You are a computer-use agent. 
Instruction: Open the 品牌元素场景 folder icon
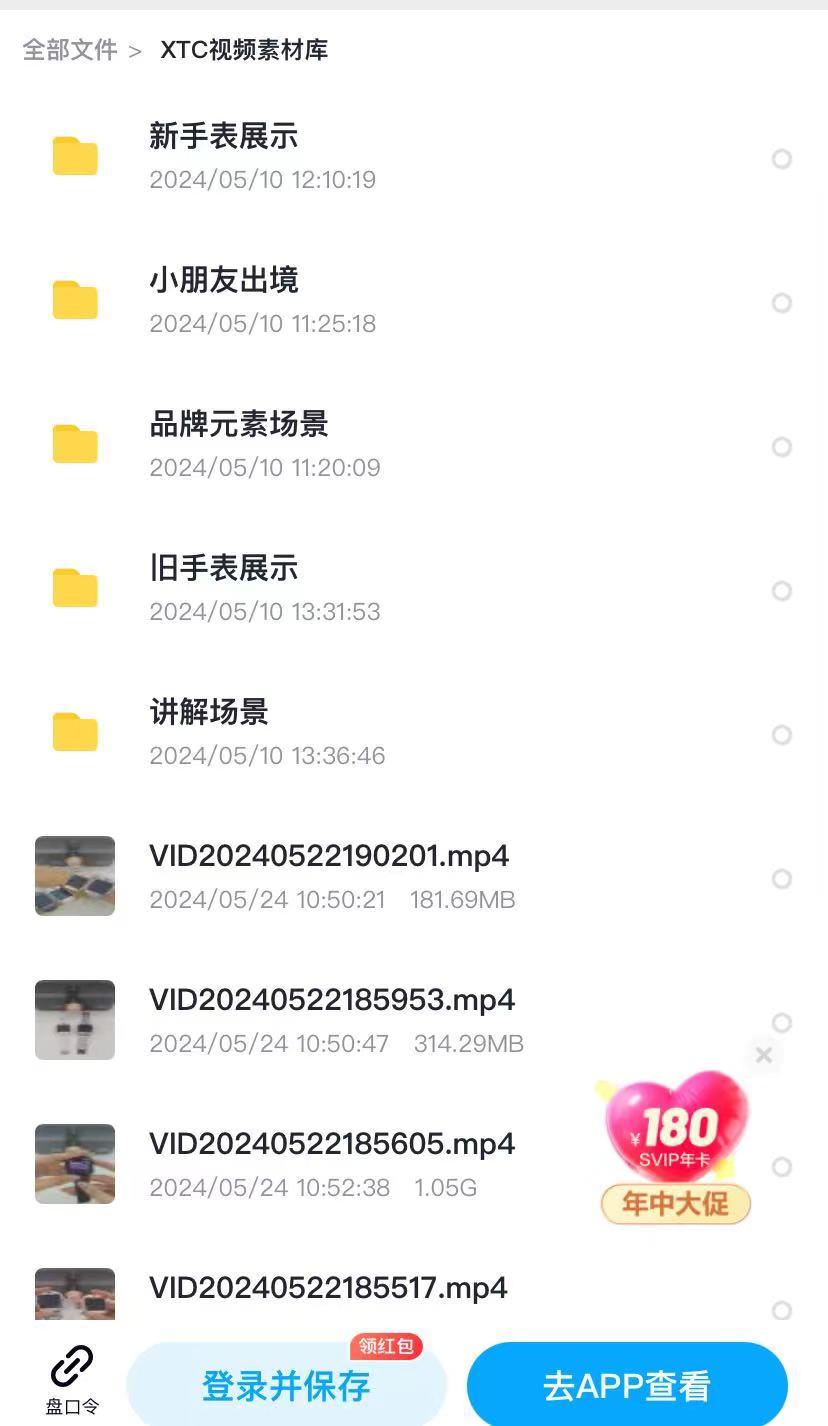tap(74, 444)
